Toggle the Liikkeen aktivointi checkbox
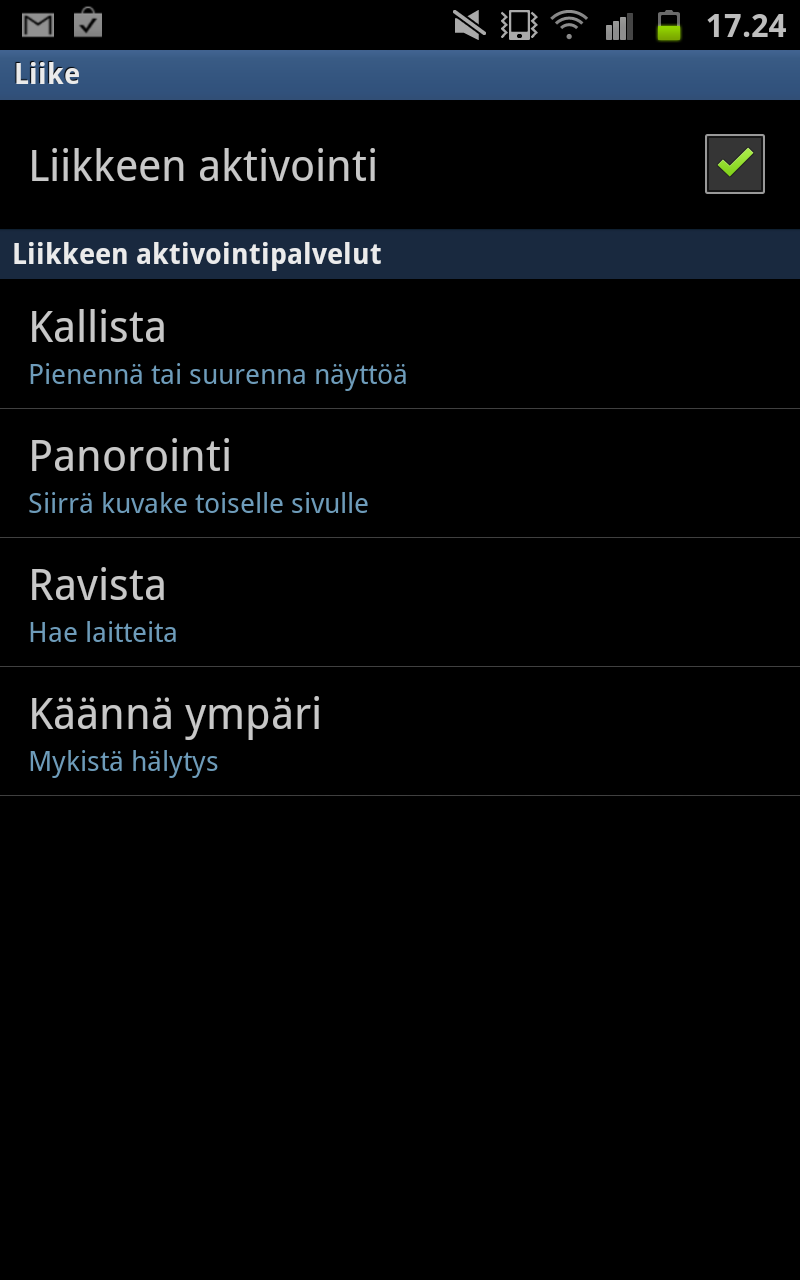Viewport: 800px width, 1280px height. (x=735, y=164)
